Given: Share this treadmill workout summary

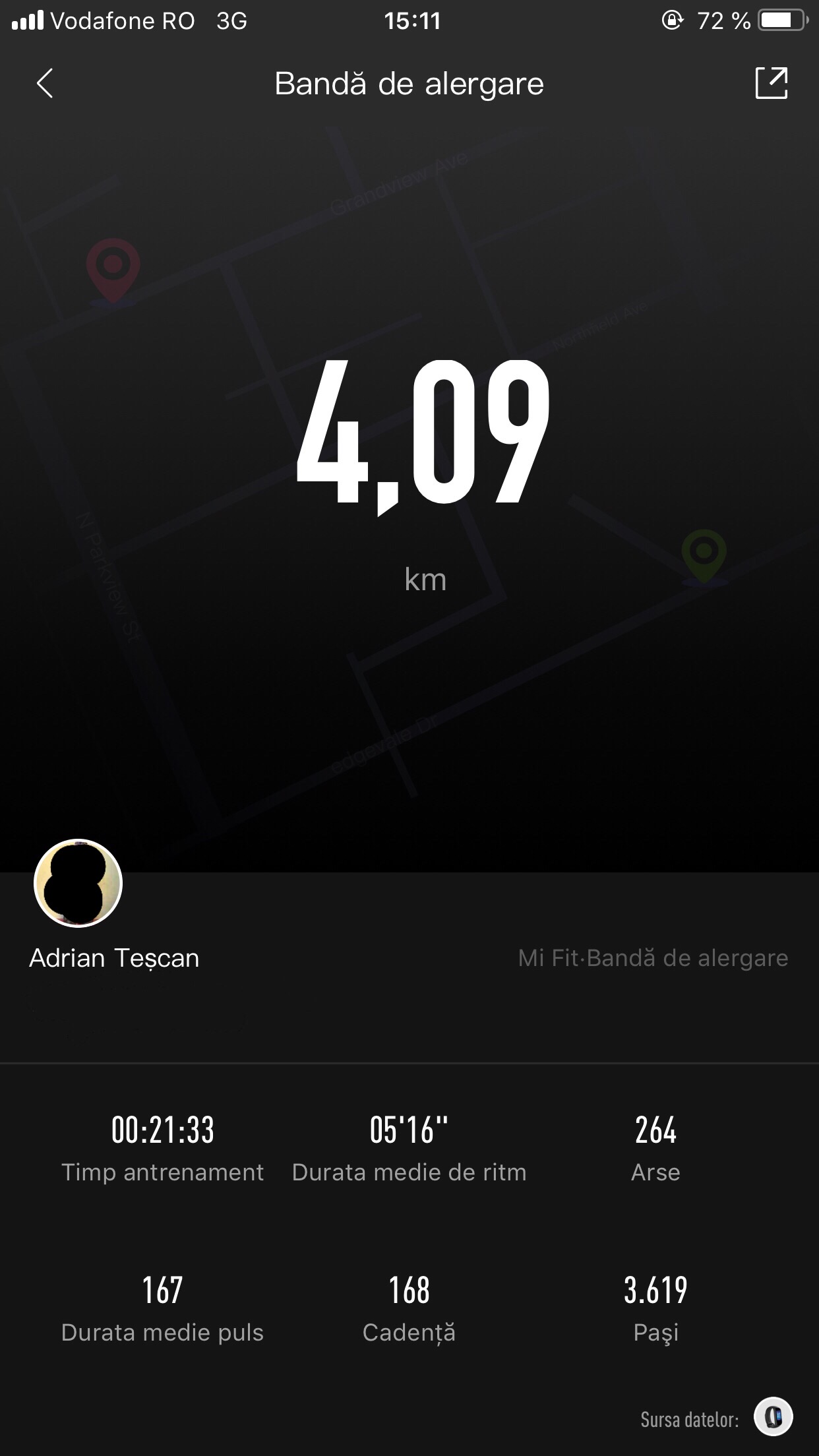Looking at the screenshot, I should (770, 84).
